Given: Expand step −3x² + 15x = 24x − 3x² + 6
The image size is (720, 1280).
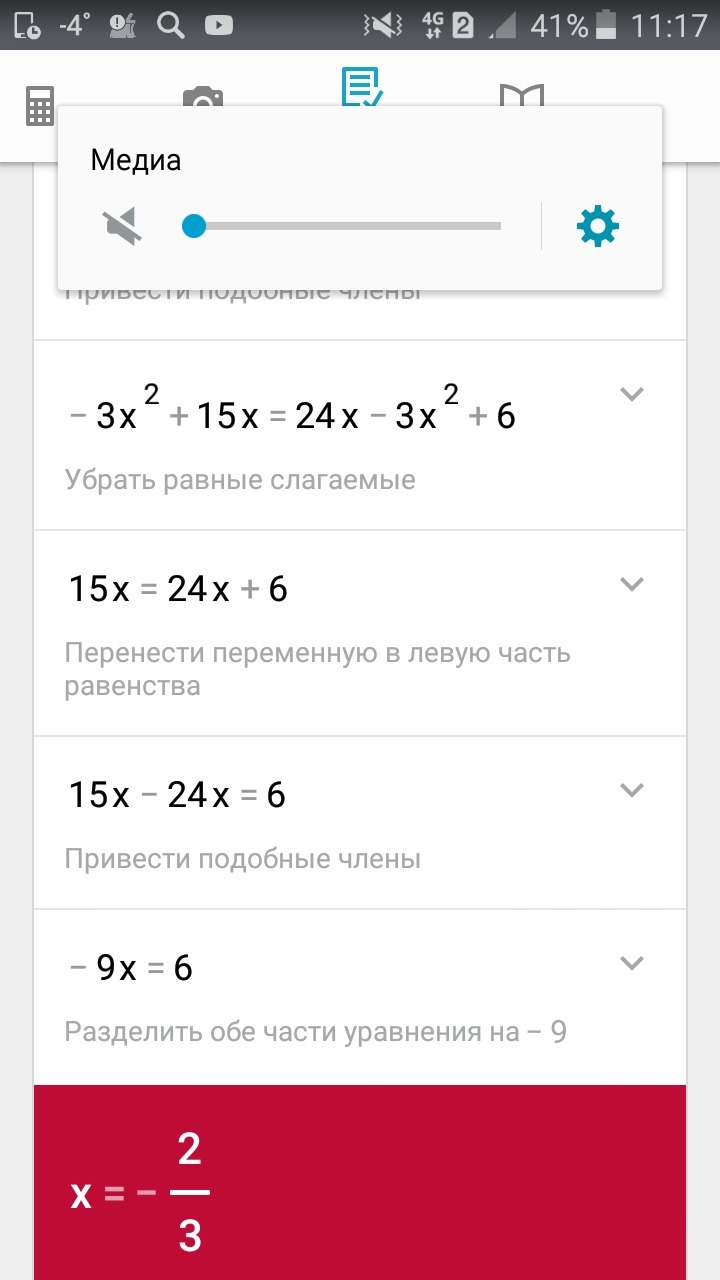Looking at the screenshot, I should point(631,394).
